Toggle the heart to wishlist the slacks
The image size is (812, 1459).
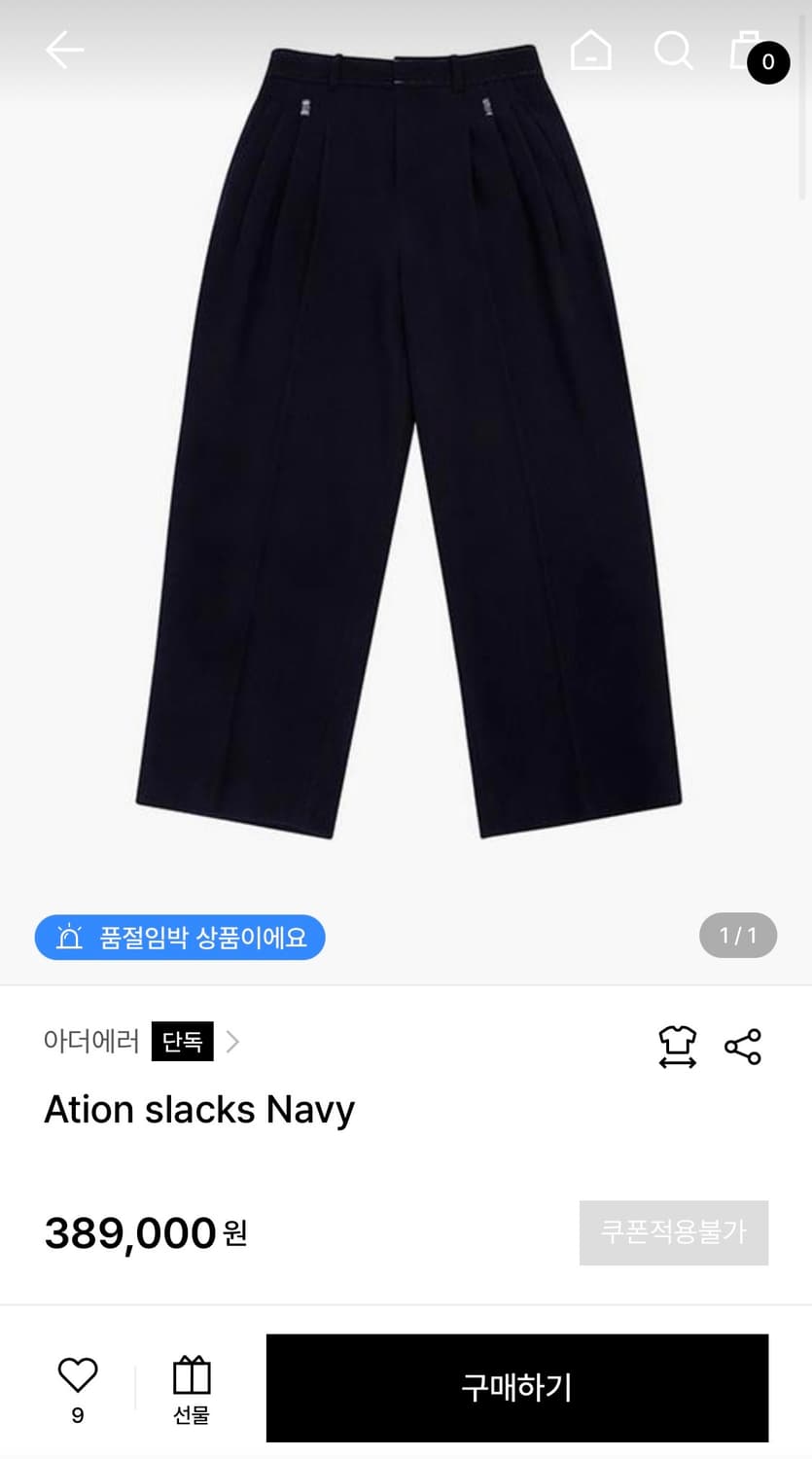click(77, 1375)
